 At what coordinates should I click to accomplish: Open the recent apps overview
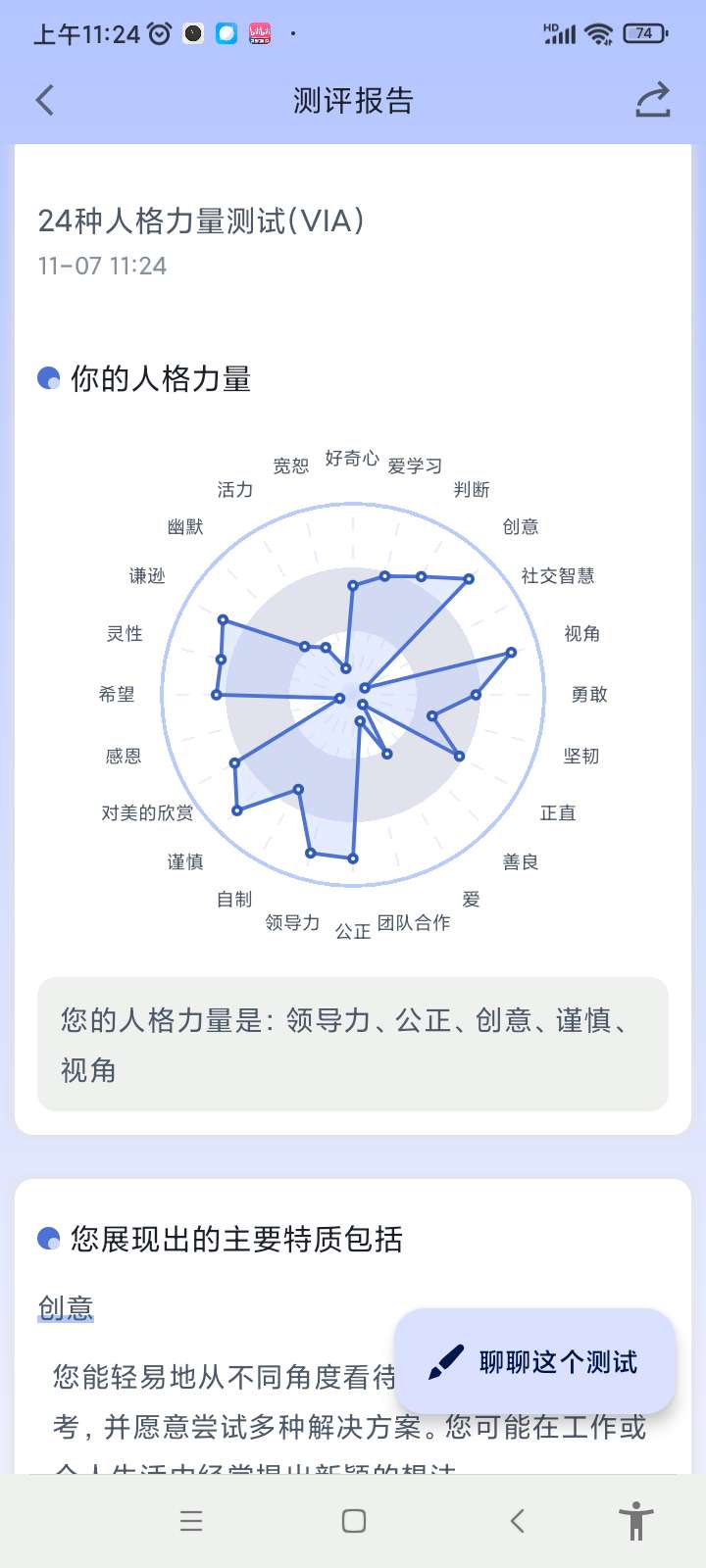coord(191,1520)
